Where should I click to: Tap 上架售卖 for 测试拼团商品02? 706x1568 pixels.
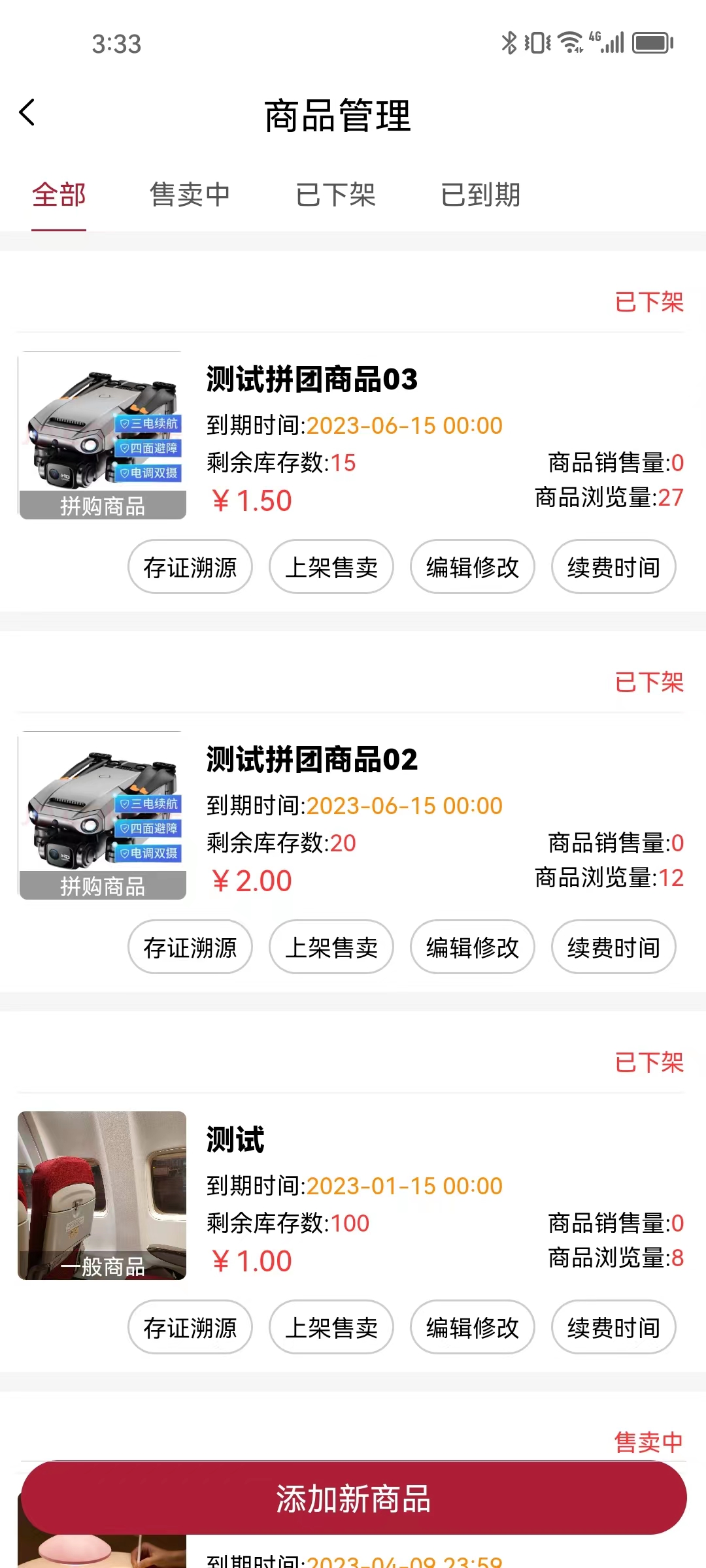[331, 947]
